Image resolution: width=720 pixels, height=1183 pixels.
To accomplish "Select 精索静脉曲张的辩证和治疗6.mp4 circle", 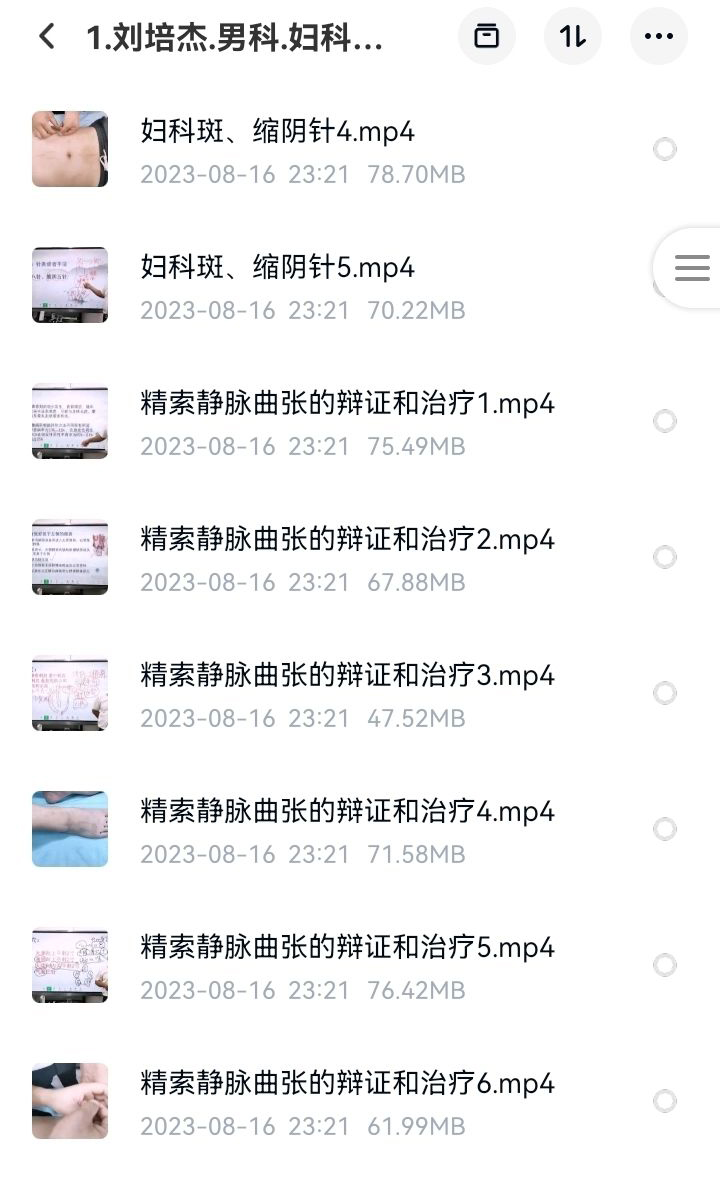I will click(663, 1100).
